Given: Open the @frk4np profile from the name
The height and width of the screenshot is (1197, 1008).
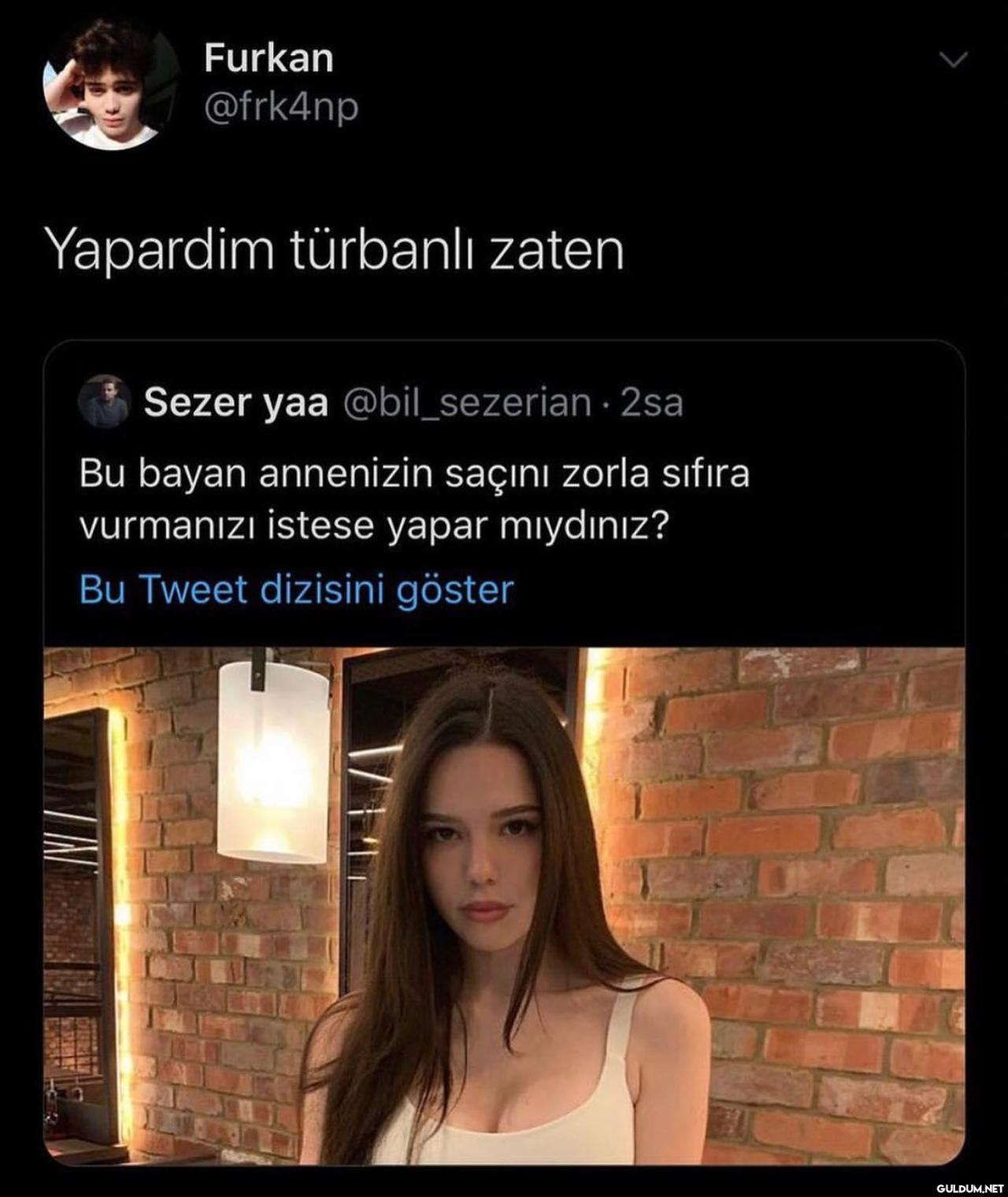Looking at the screenshot, I should tap(269, 58).
